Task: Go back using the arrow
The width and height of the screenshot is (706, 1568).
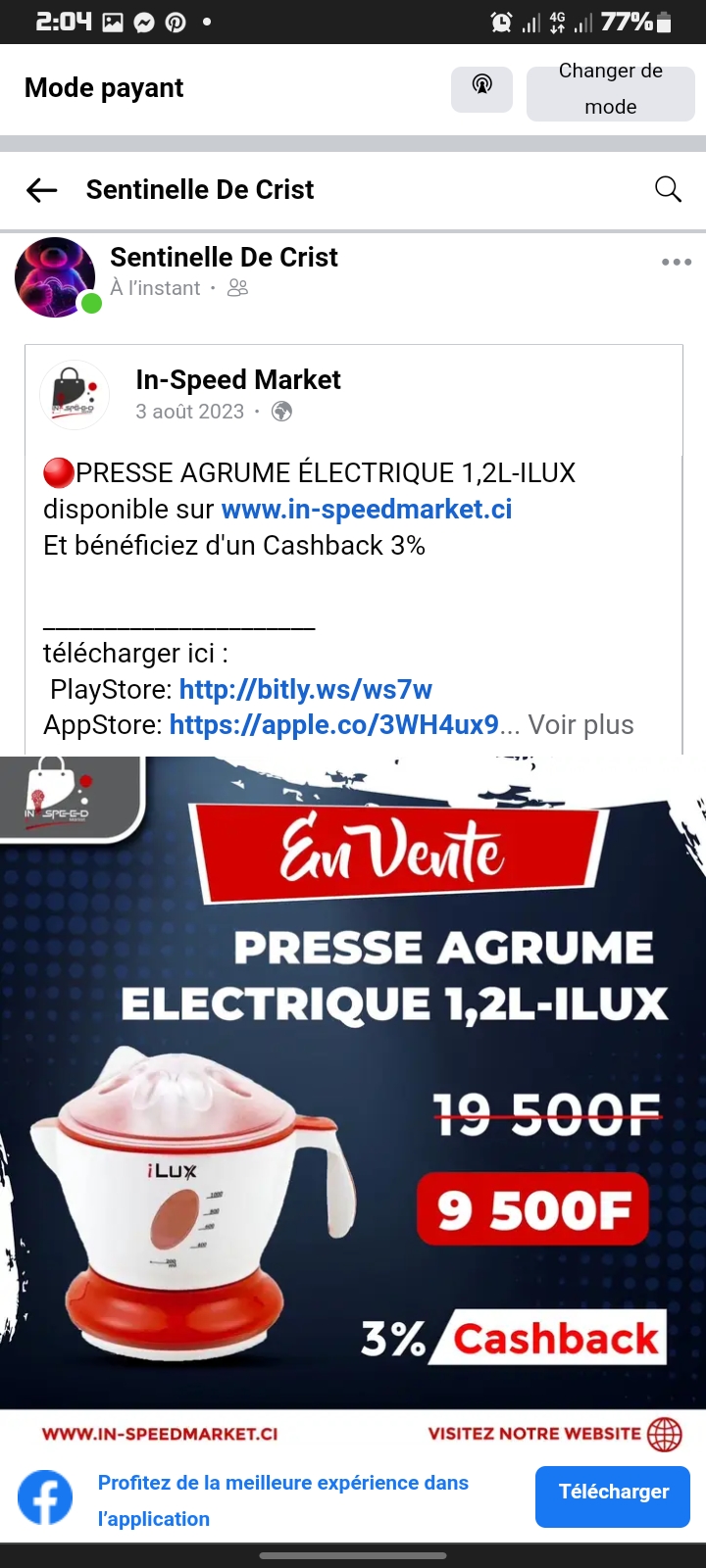Action: click(x=41, y=190)
